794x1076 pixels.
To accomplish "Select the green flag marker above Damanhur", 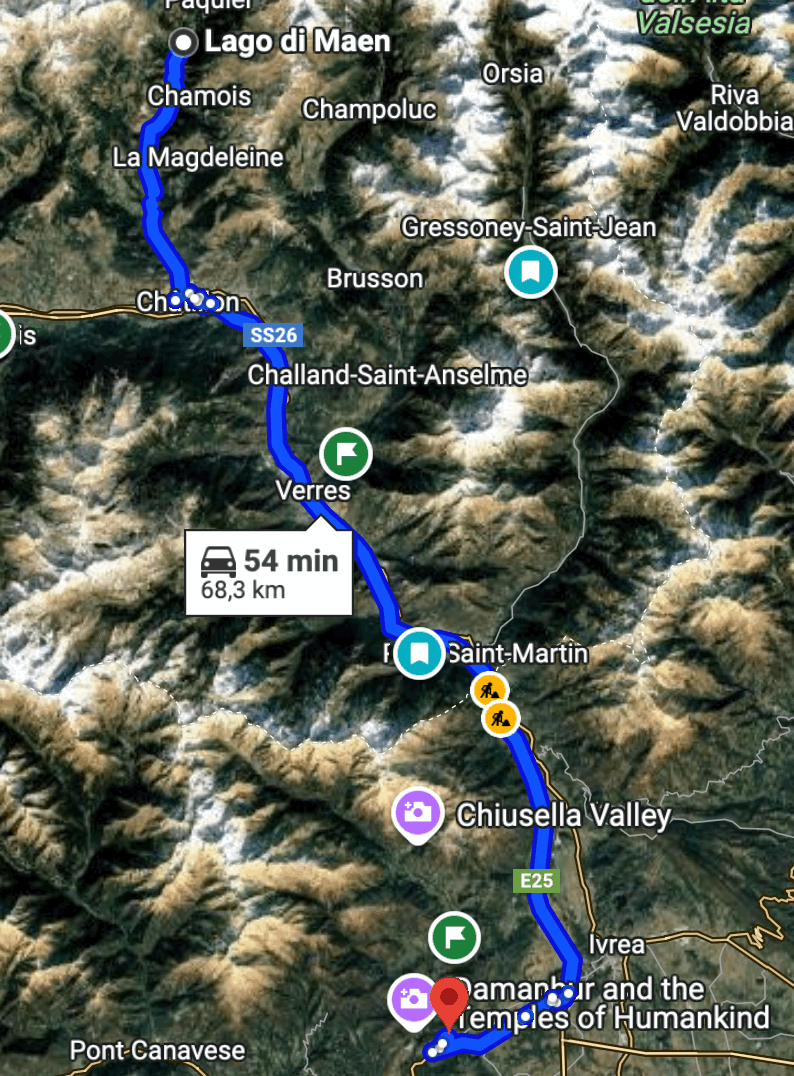I will pyautogui.click(x=454, y=938).
